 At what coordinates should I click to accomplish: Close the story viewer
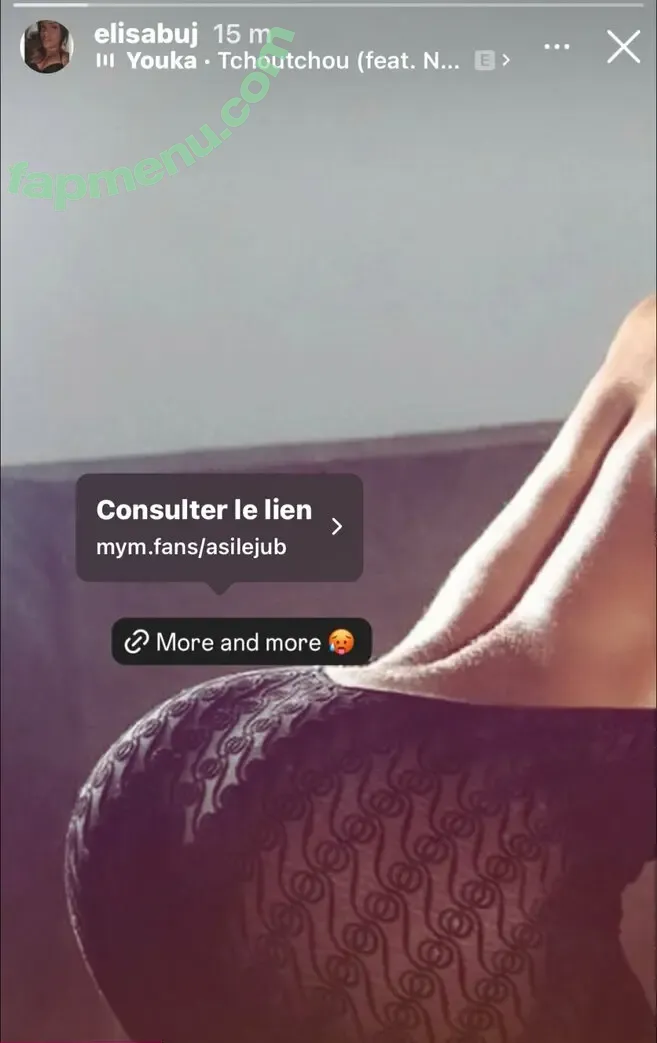624,46
